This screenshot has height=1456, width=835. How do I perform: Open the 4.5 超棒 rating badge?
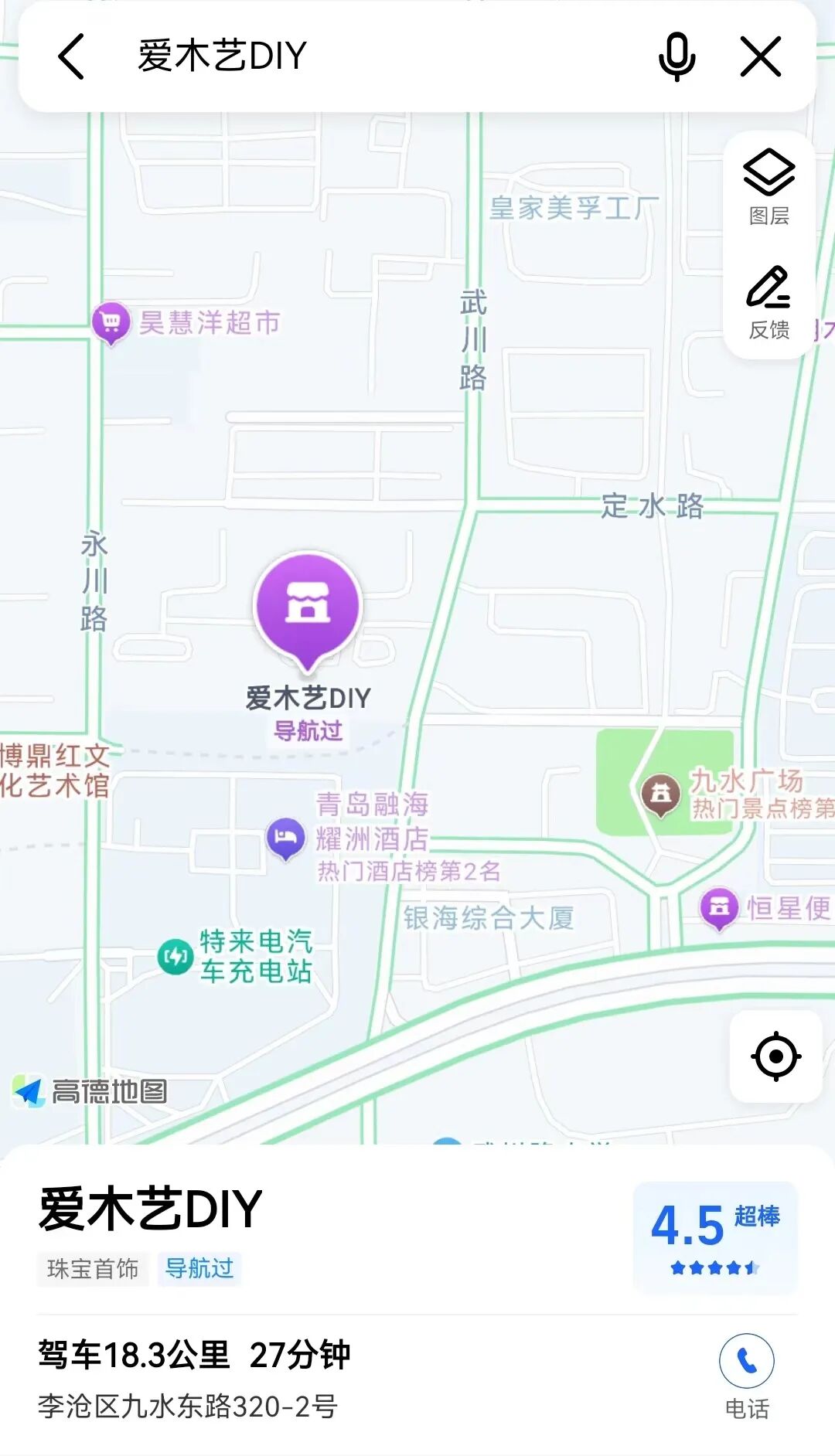[x=715, y=1237]
